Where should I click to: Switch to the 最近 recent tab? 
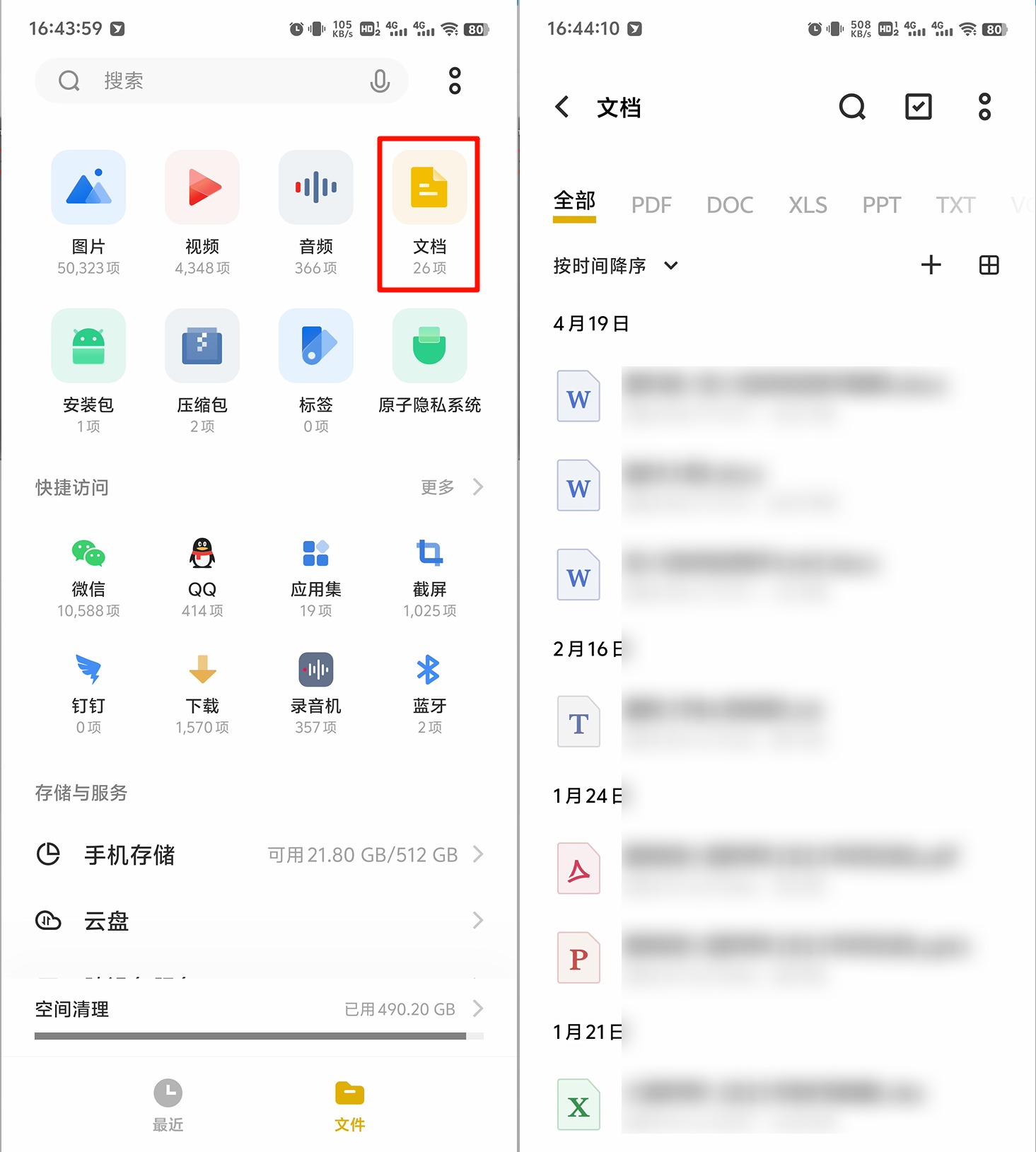[168, 1105]
